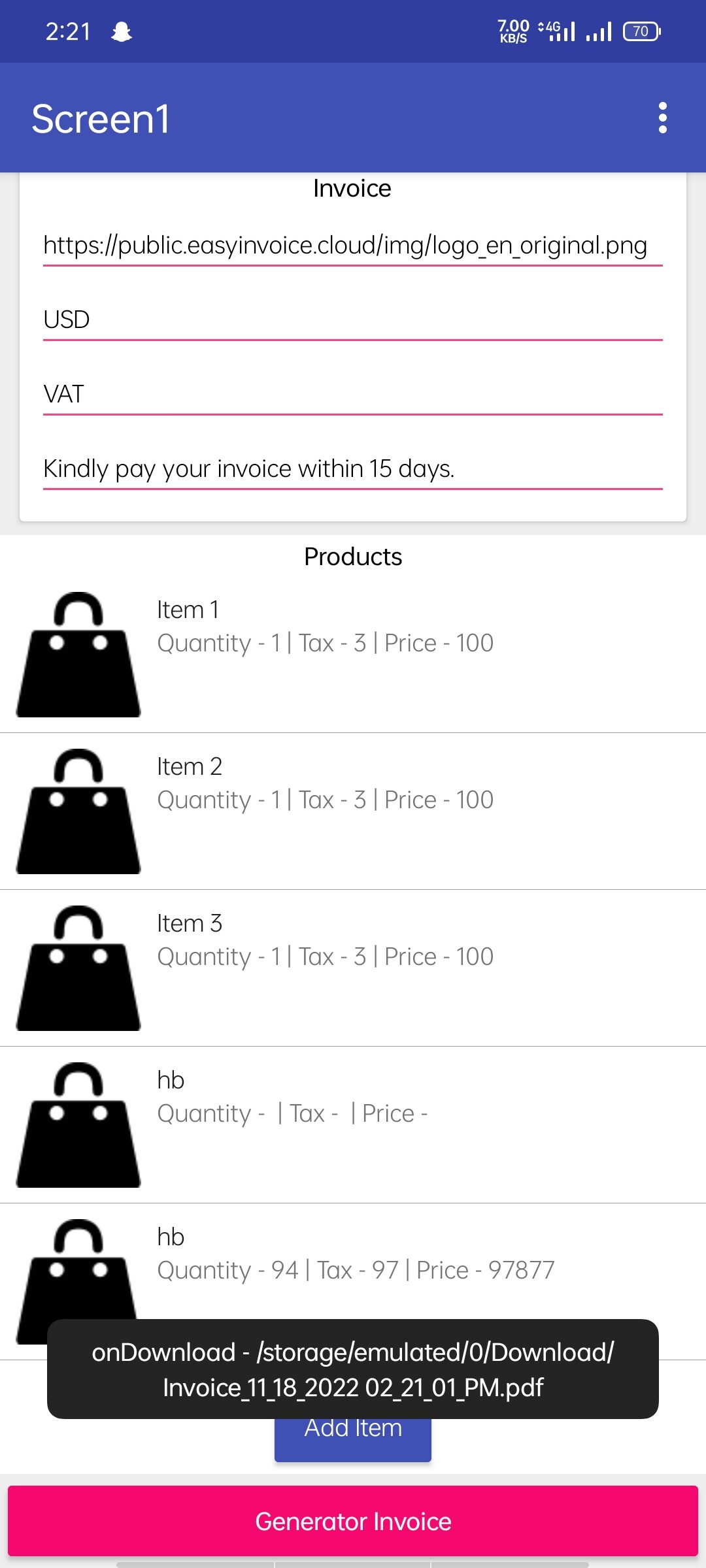This screenshot has height=1568, width=706.
Task: Open the Item 2 product row
Action: (x=353, y=811)
